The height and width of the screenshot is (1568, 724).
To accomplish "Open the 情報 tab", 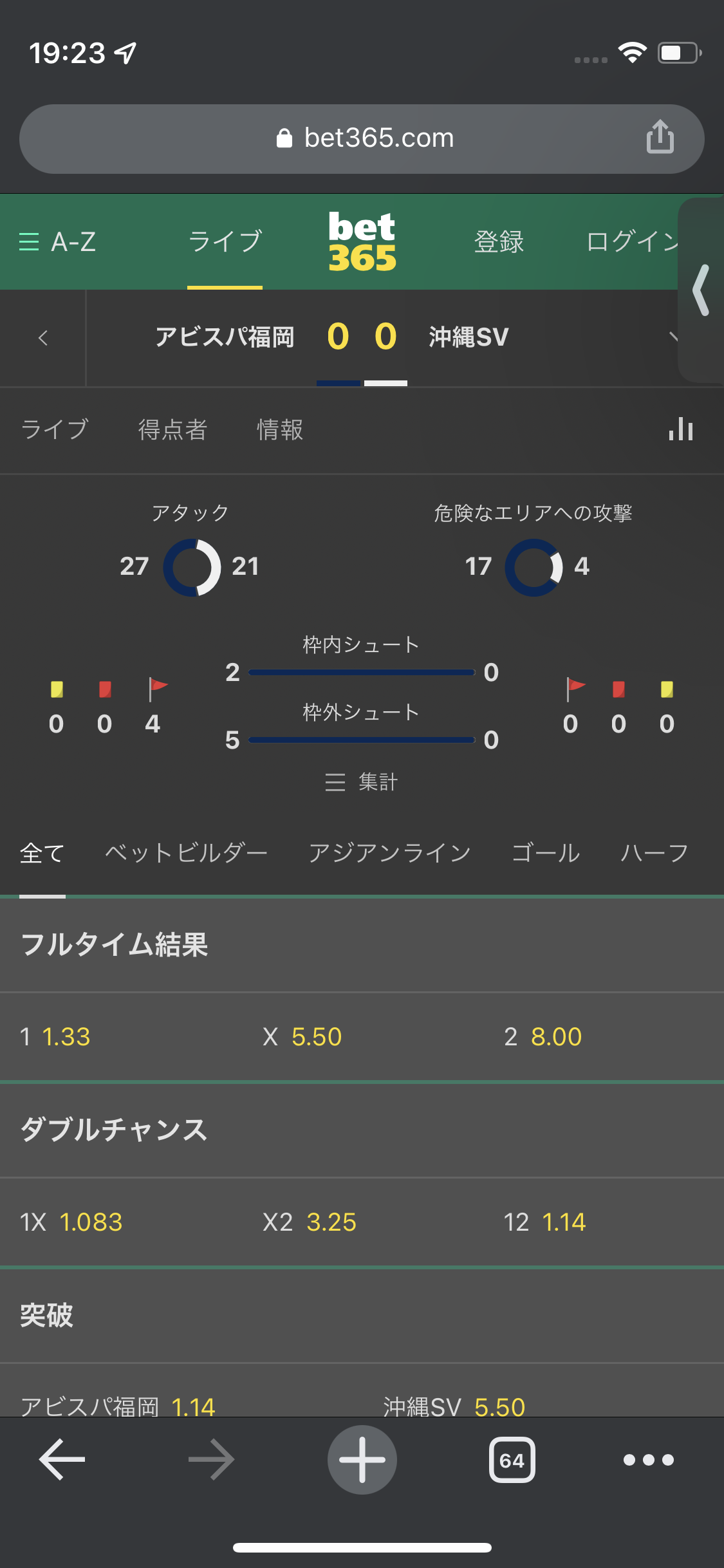I will tap(280, 429).
